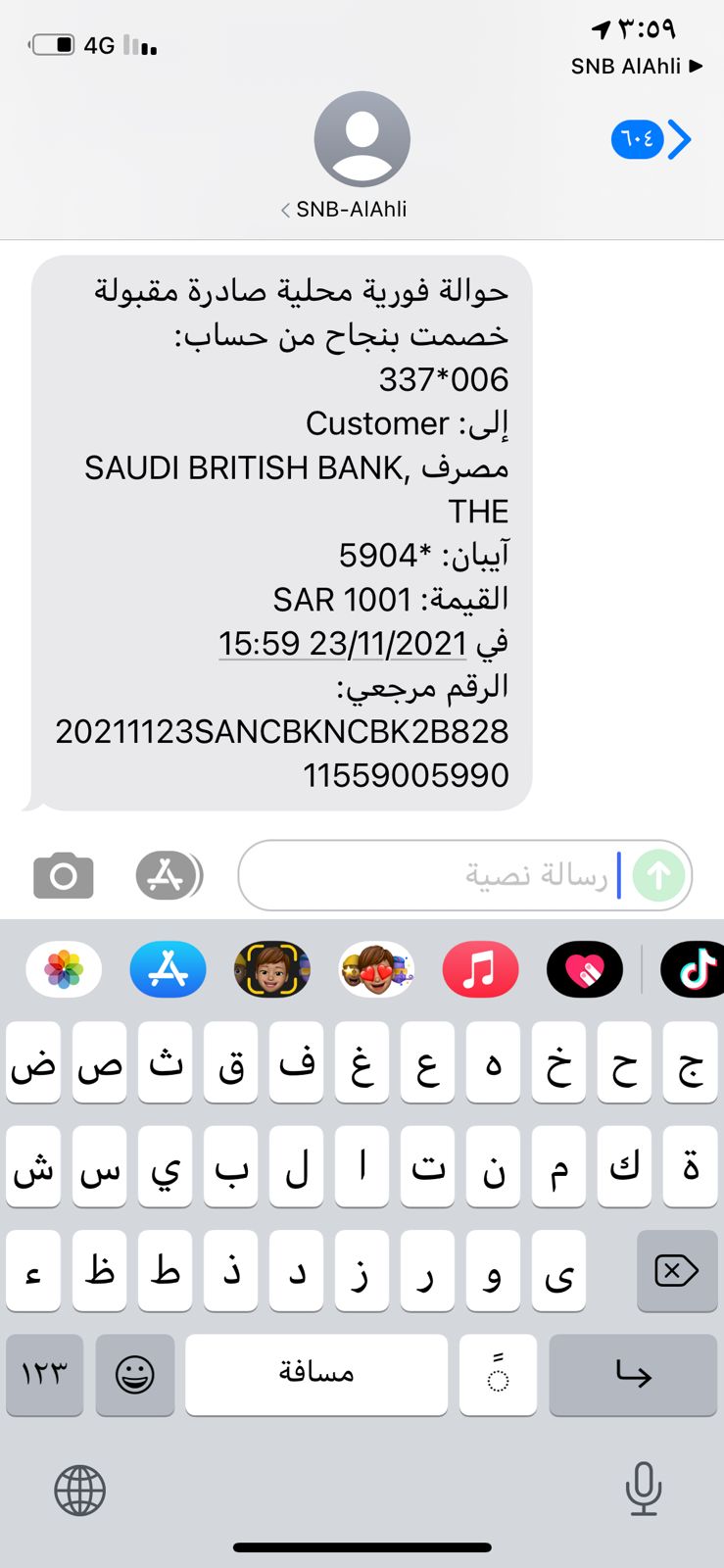Switch keyboard to numbers with ١٢٣ key
Viewport: 724px width, 1568px height.
pyautogui.click(x=44, y=1374)
